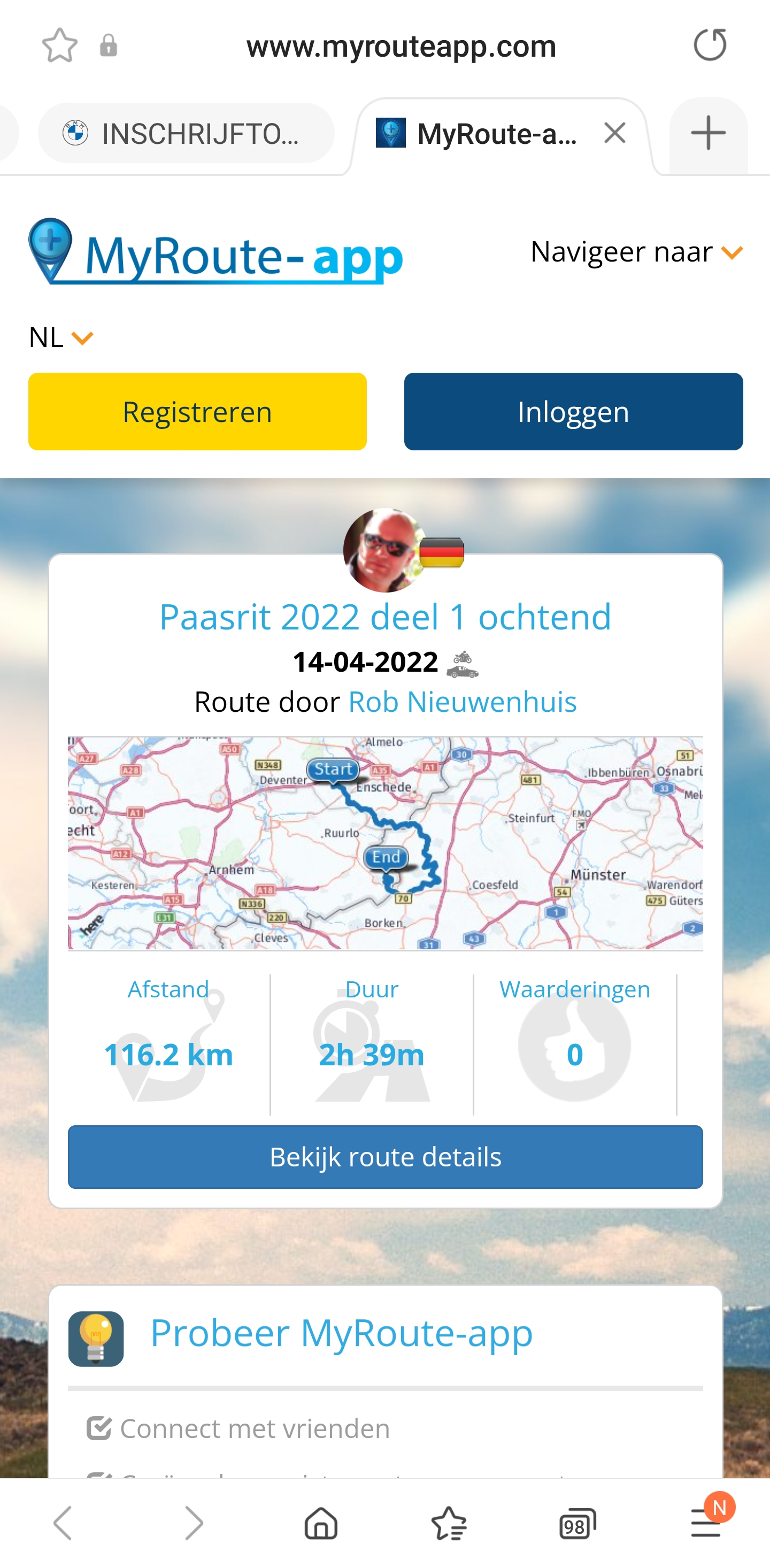Open the browser menu
The image size is (770, 1568).
(706, 1523)
